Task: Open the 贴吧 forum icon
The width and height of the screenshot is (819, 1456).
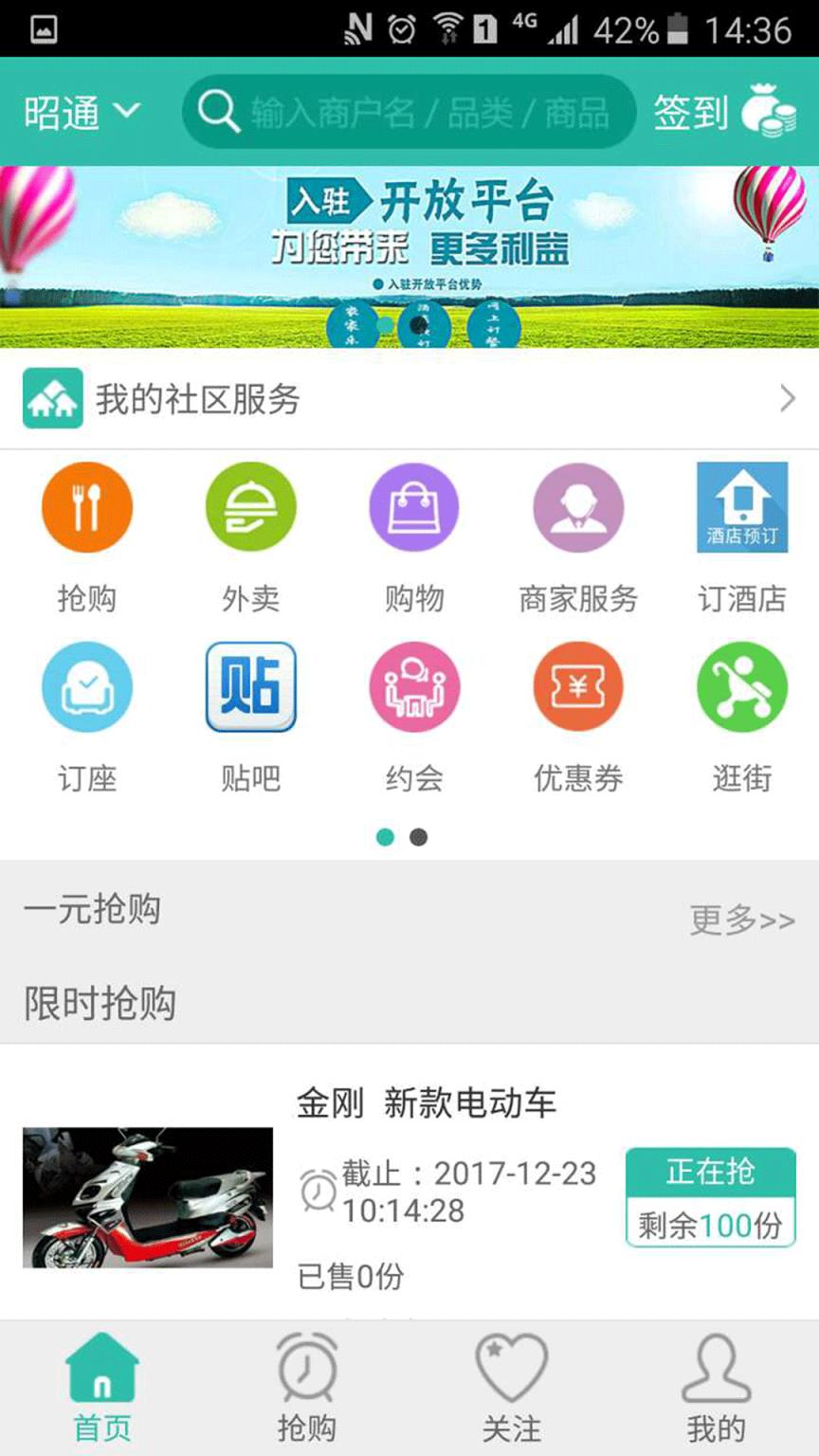Action: click(x=250, y=688)
